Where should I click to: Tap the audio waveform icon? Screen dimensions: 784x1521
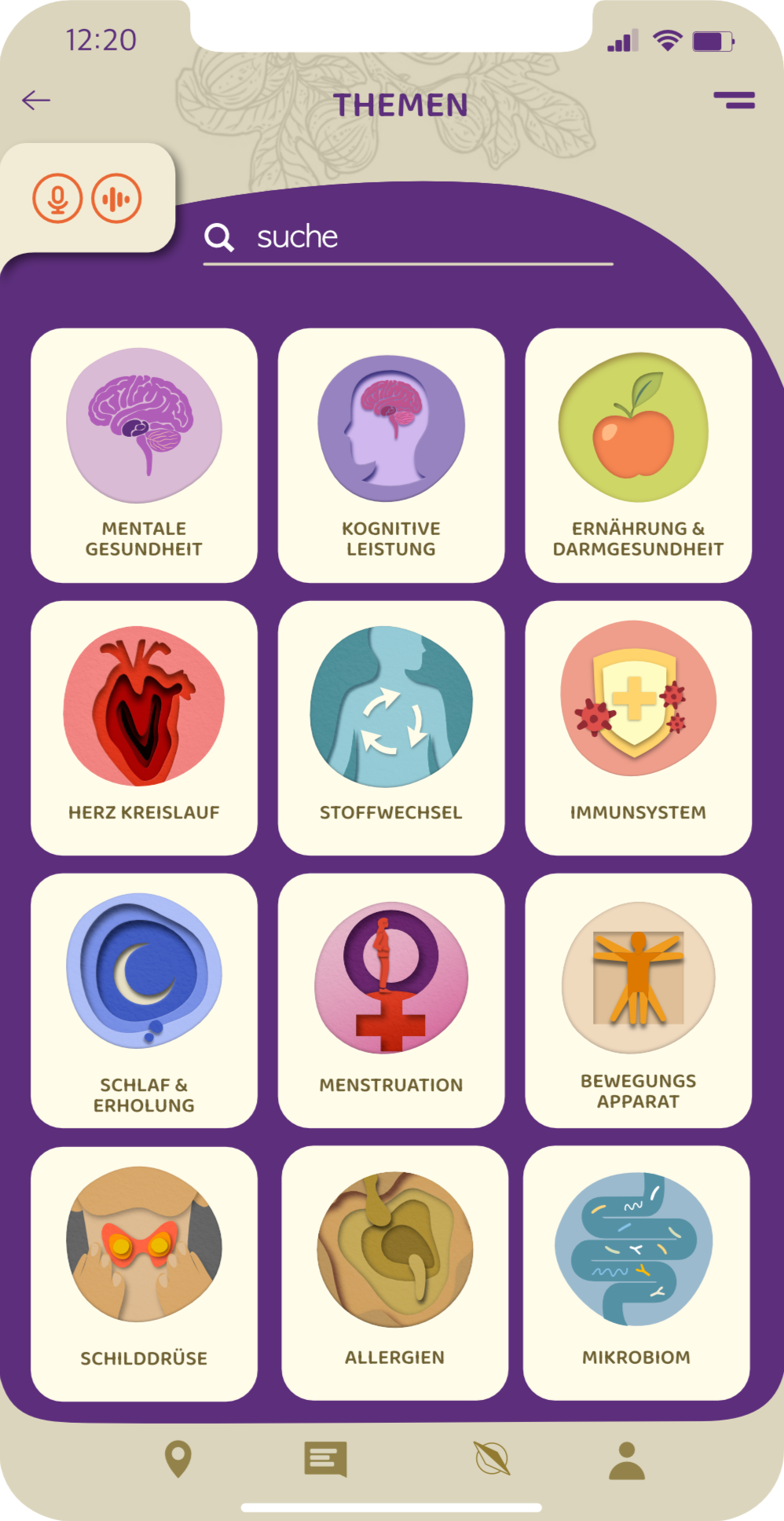coord(116,199)
